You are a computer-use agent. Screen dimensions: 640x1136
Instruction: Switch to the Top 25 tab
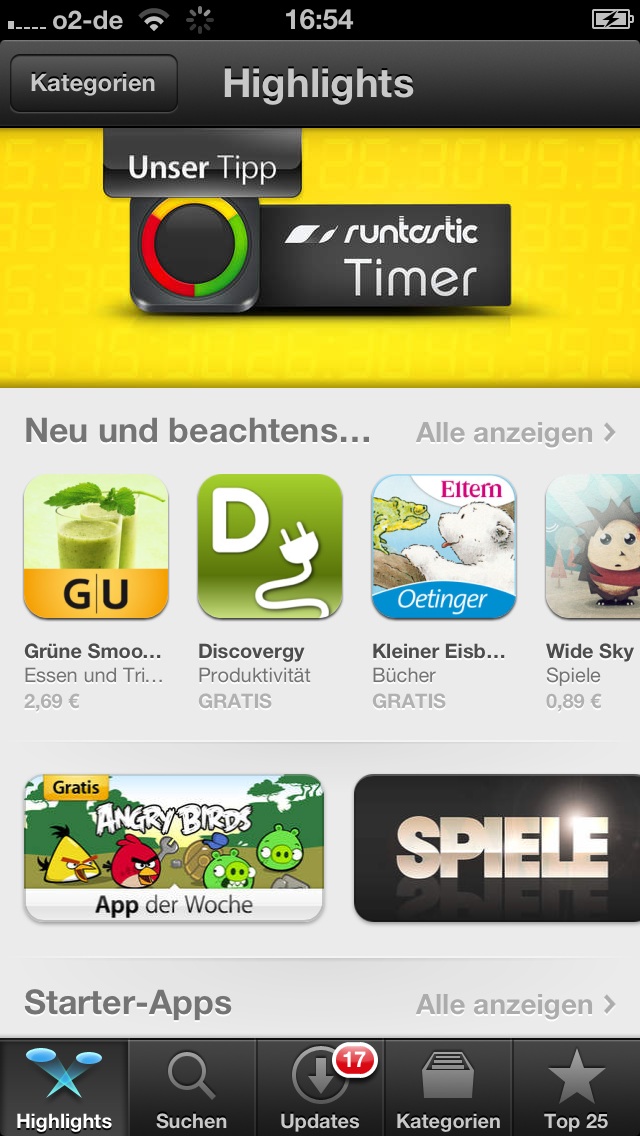576,1088
